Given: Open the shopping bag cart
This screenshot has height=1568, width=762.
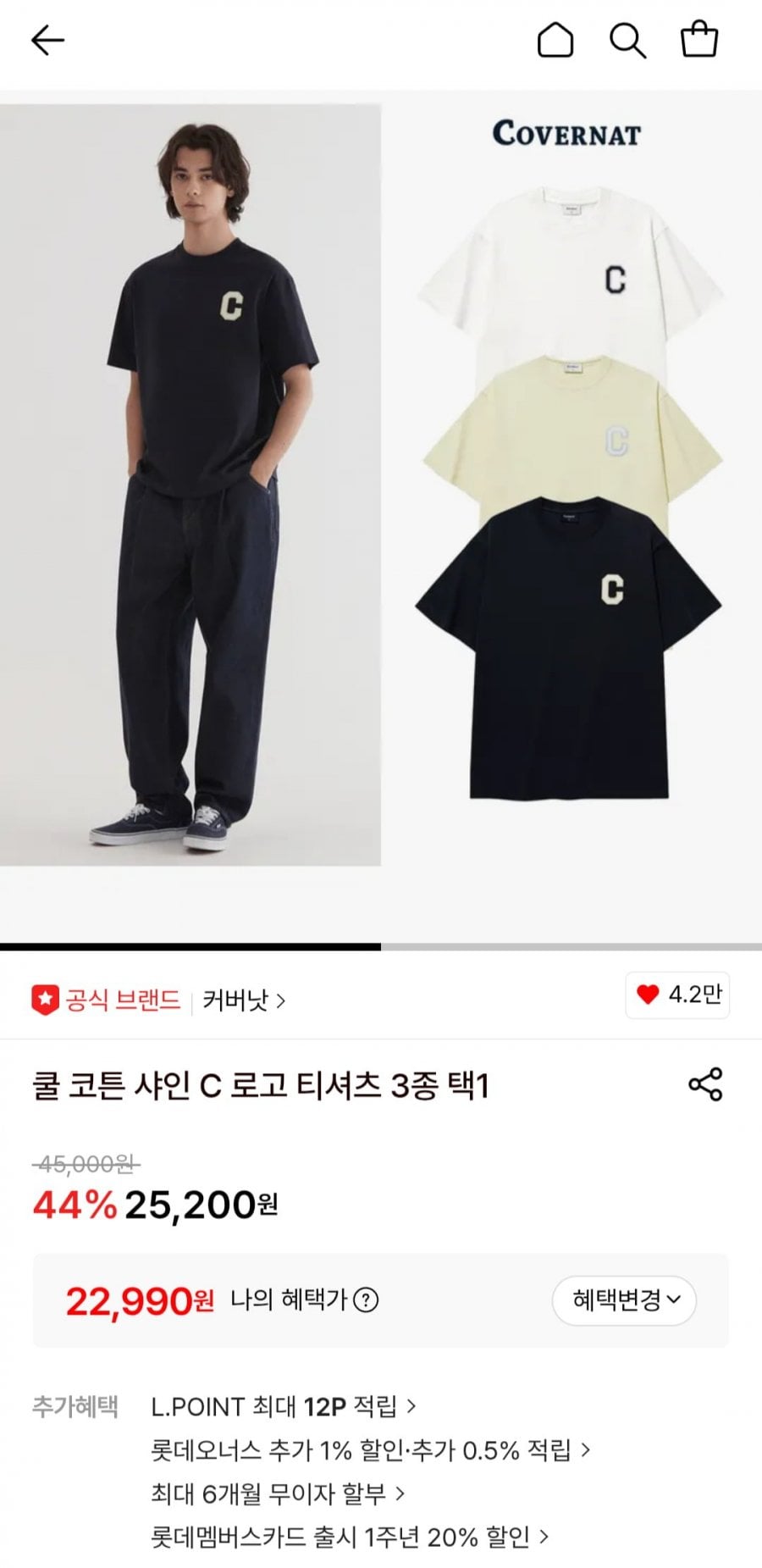Looking at the screenshot, I should [x=699, y=40].
